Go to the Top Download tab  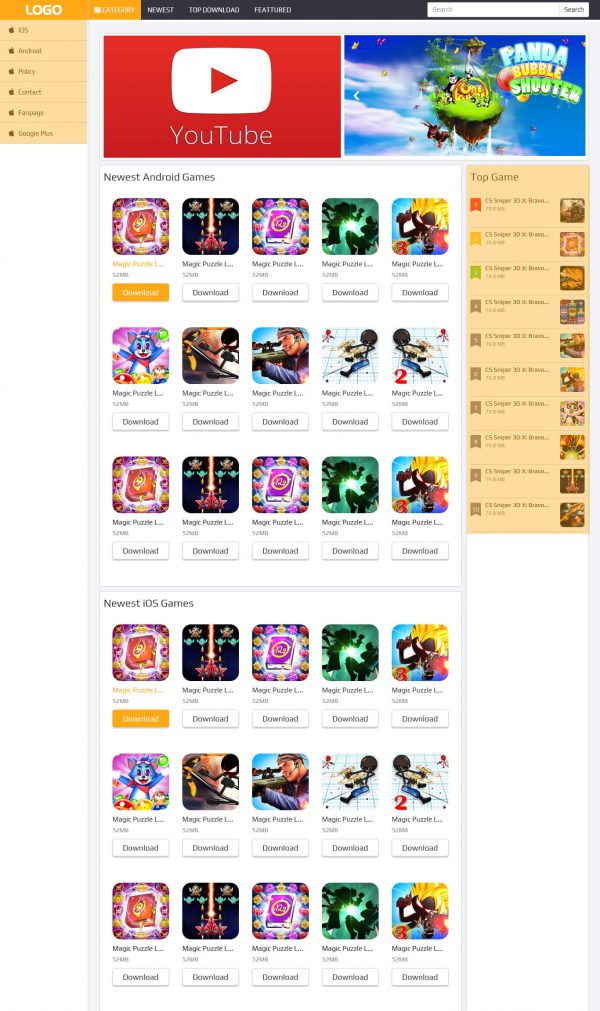pyautogui.click(x=214, y=10)
